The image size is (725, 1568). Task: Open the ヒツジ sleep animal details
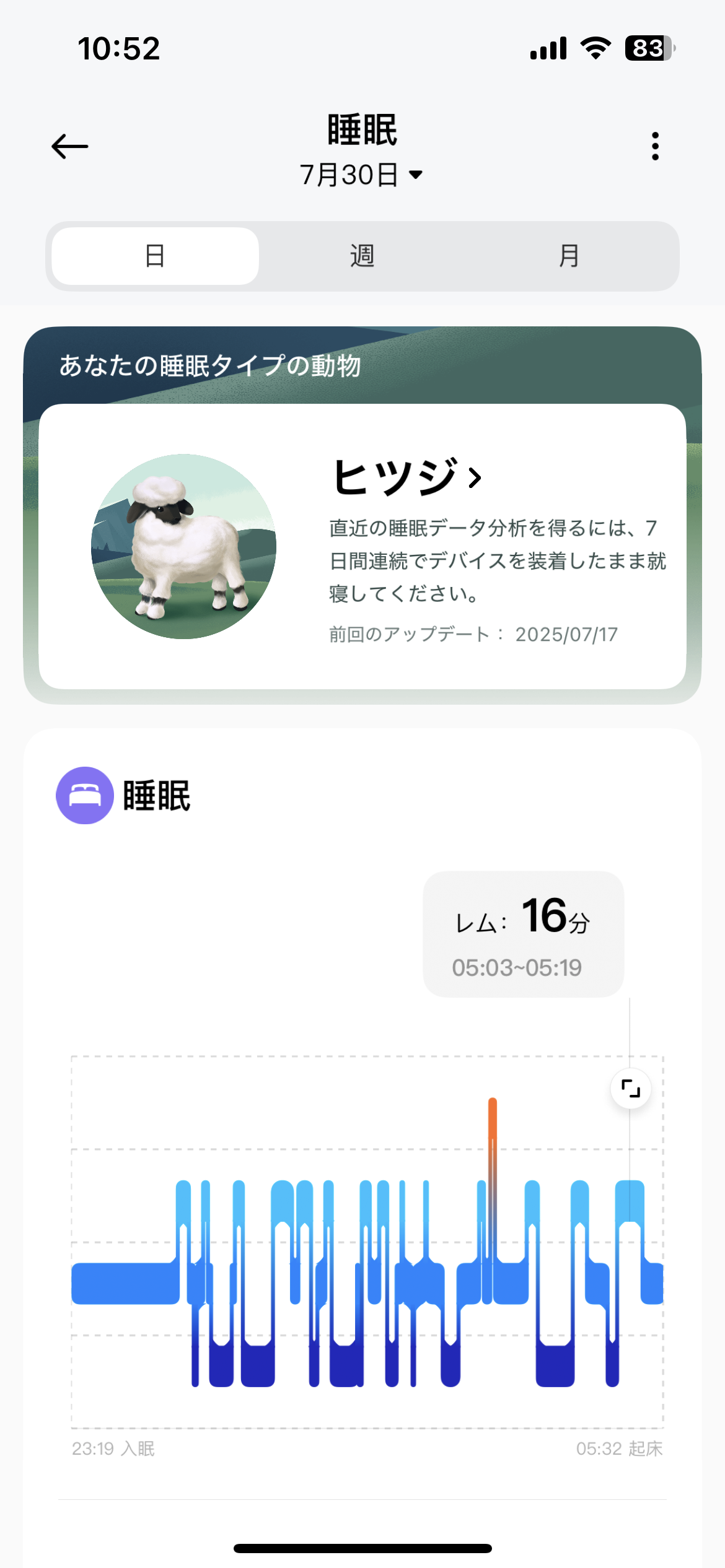(407, 477)
